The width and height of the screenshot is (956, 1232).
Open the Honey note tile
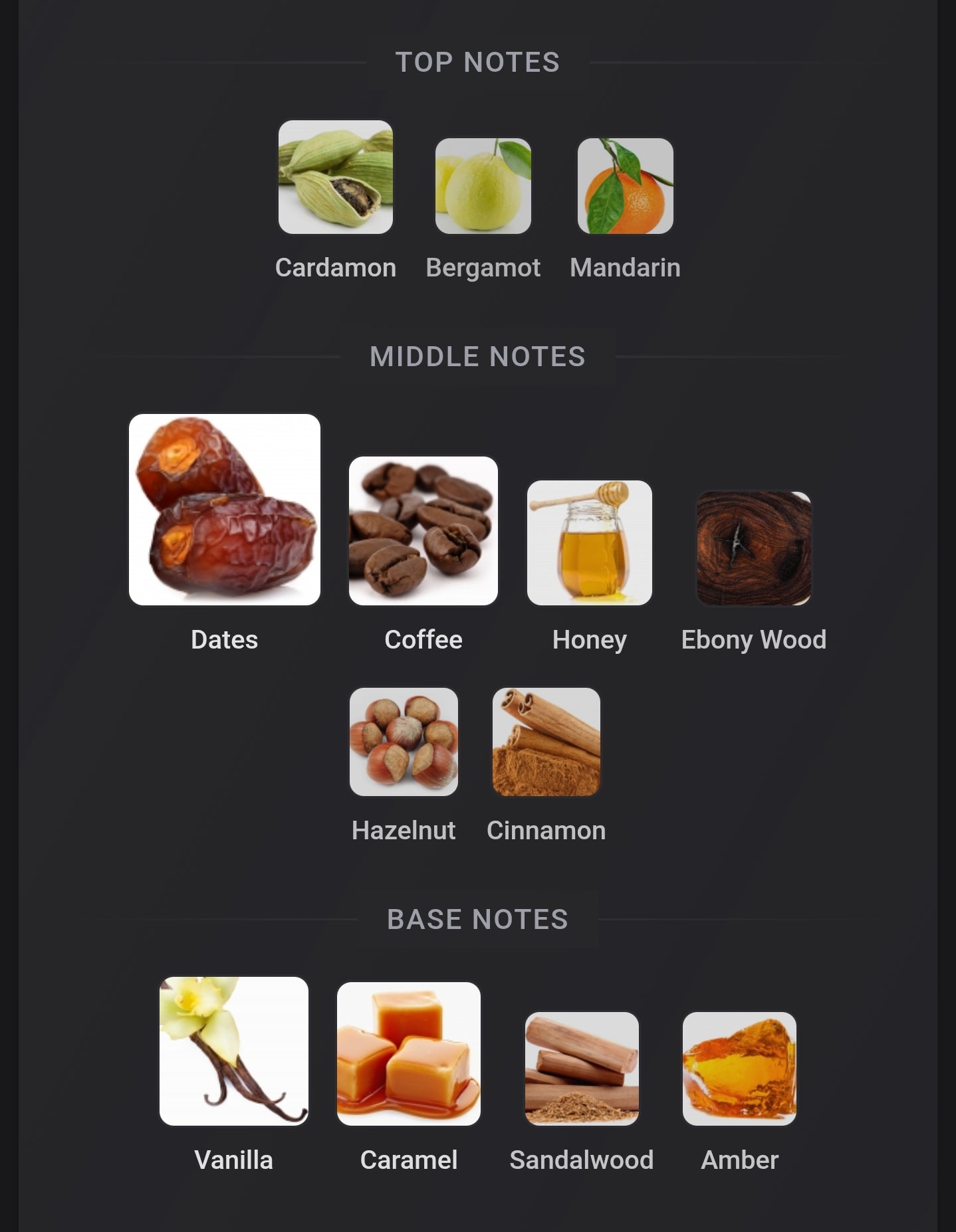tap(590, 543)
